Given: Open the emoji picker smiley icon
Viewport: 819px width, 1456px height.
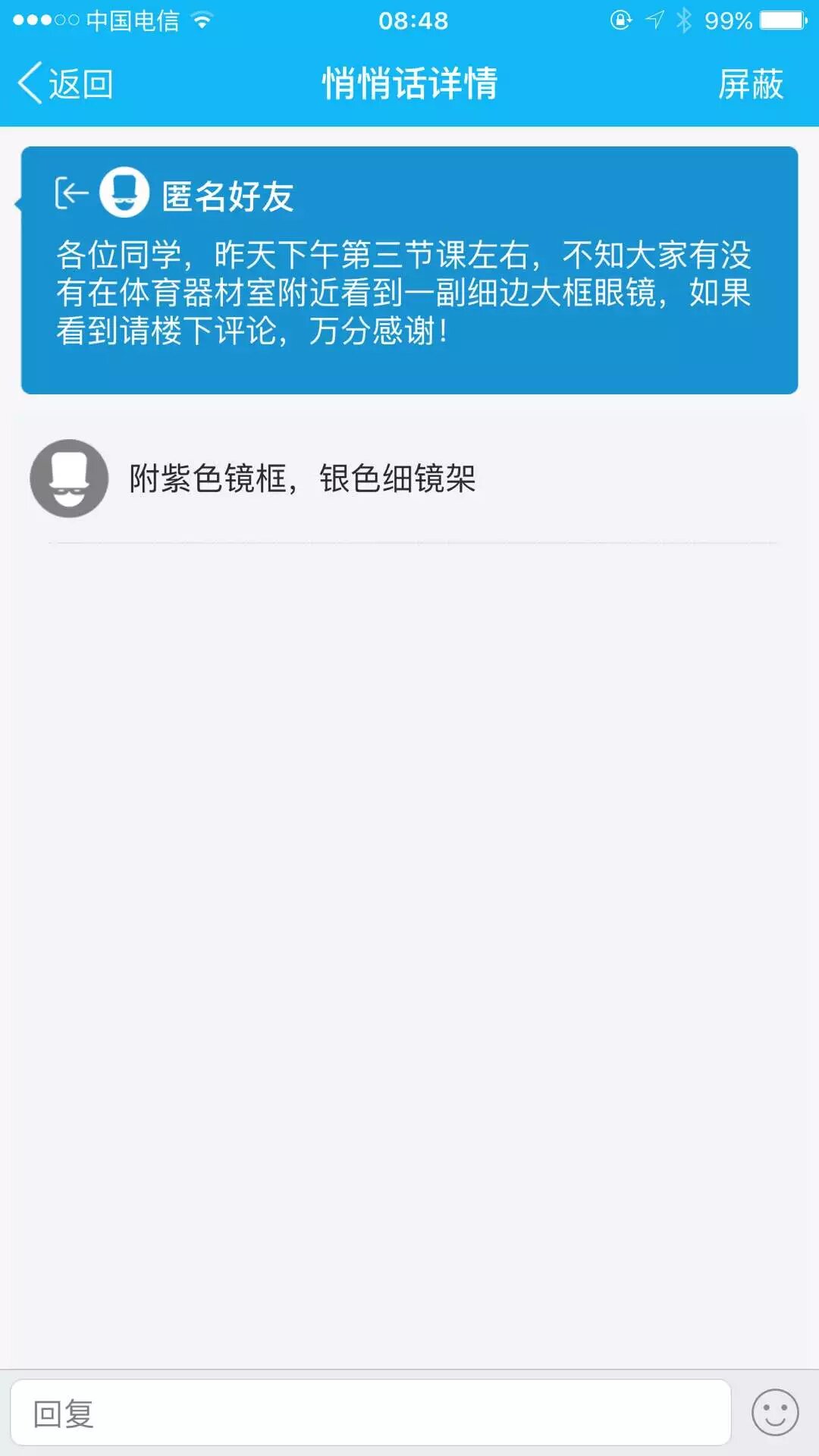Looking at the screenshot, I should (775, 1413).
